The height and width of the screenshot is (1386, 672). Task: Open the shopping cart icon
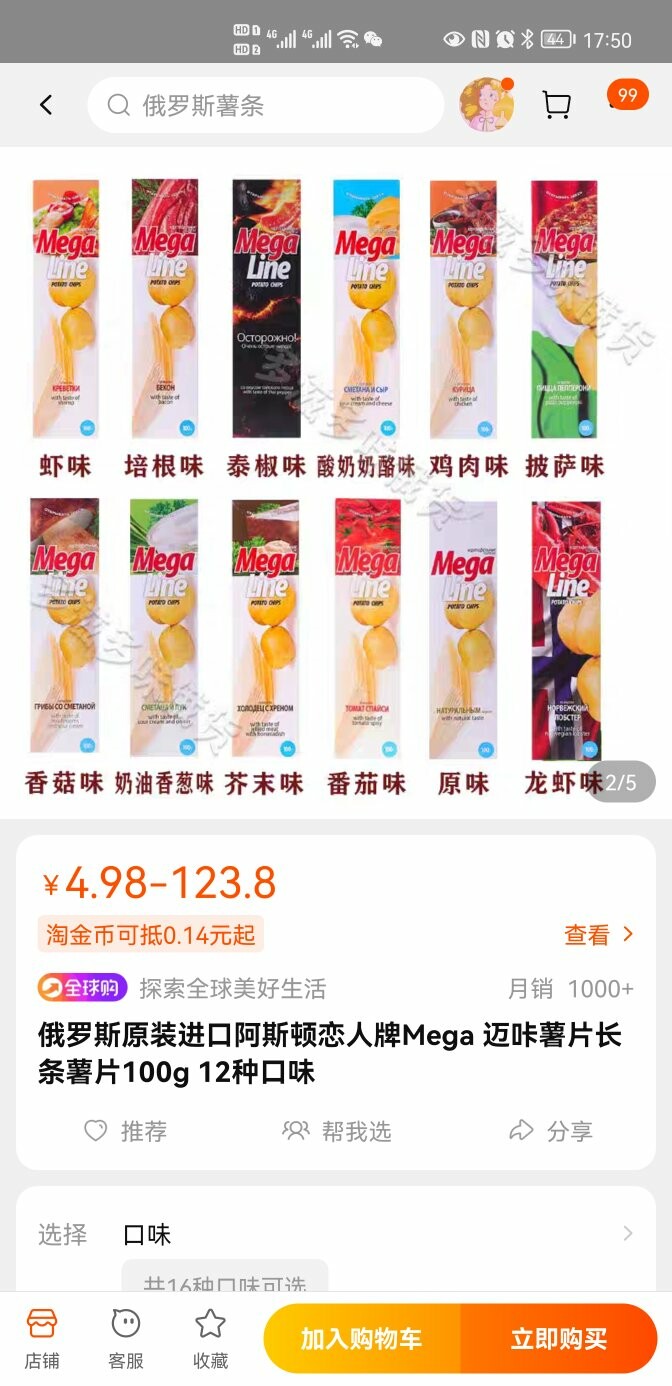tap(556, 105)
